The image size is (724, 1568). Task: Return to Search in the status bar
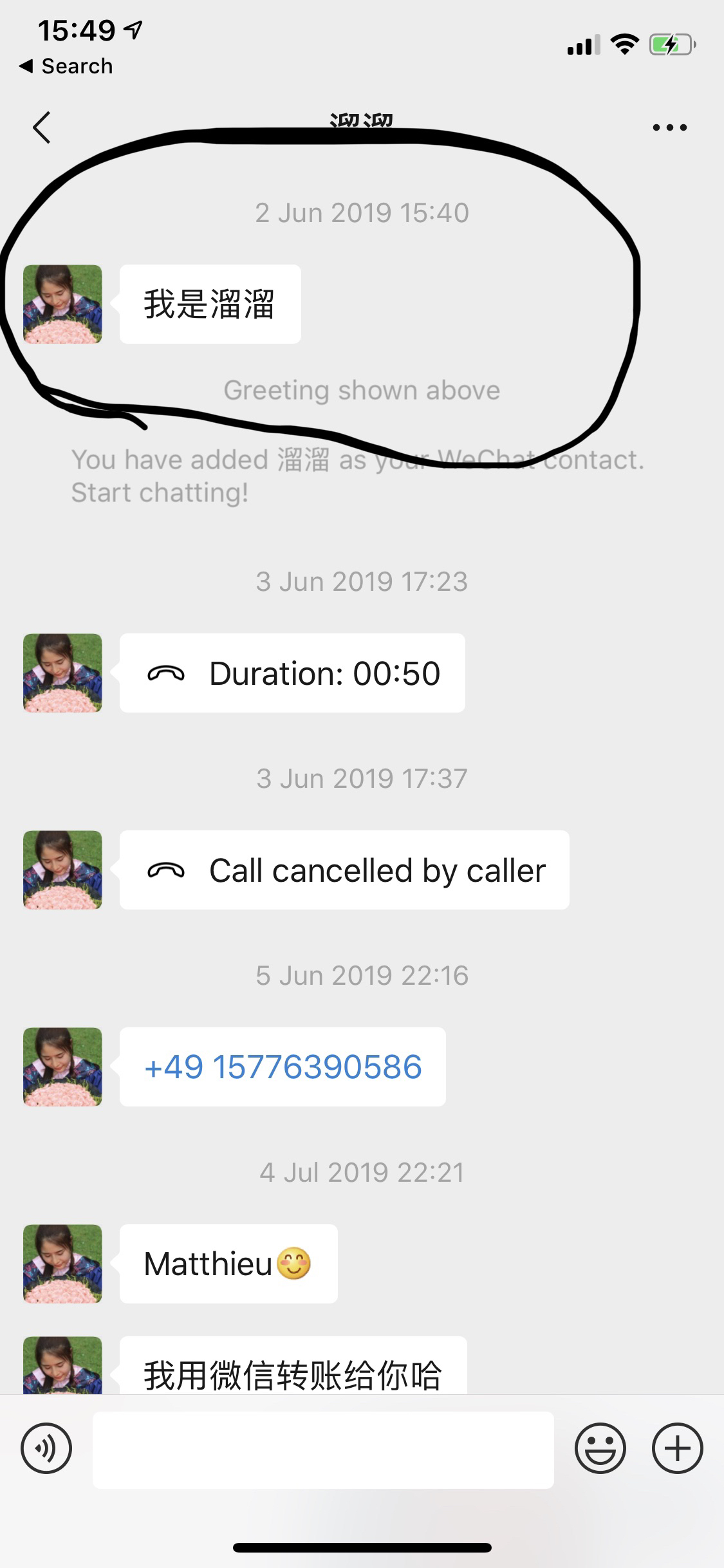click(66, 66)
